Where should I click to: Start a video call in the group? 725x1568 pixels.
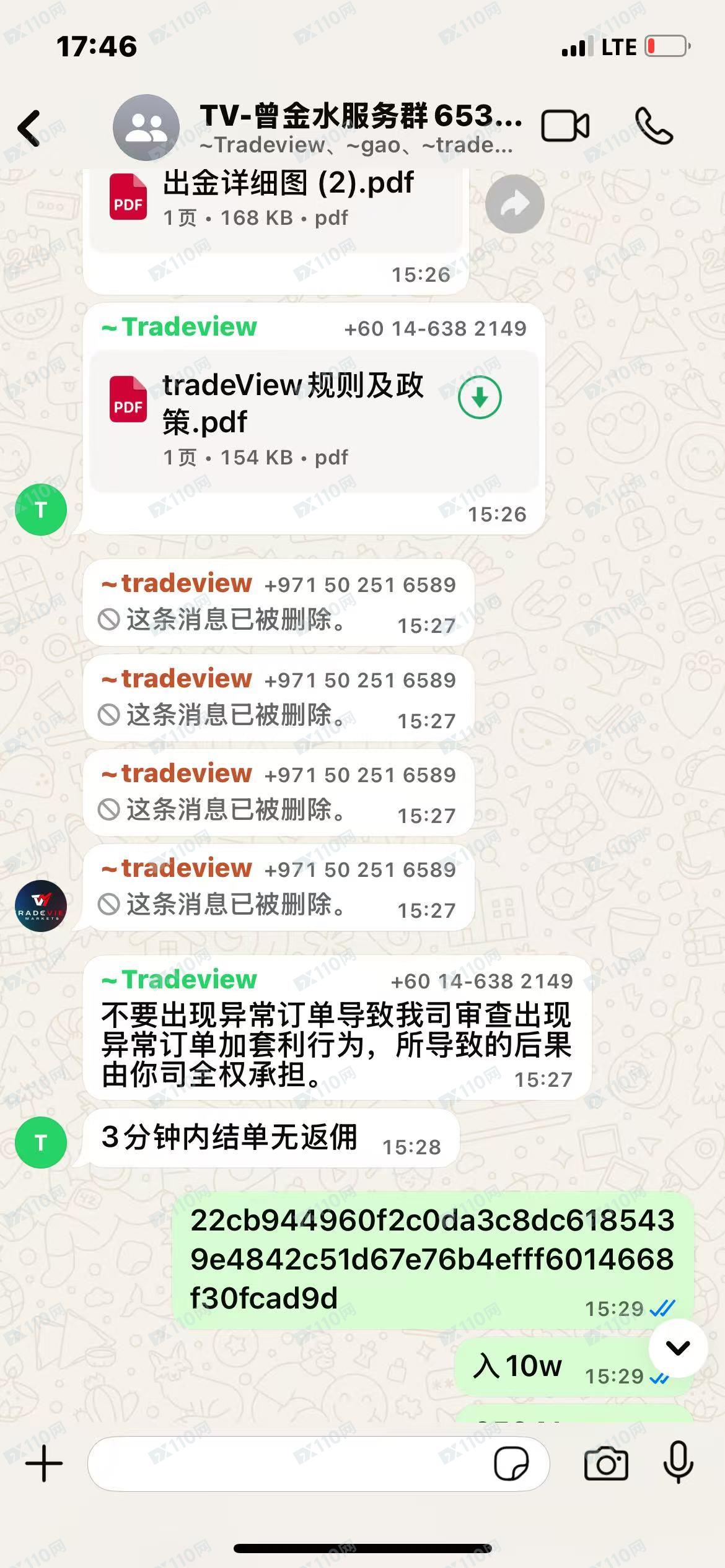565,126
